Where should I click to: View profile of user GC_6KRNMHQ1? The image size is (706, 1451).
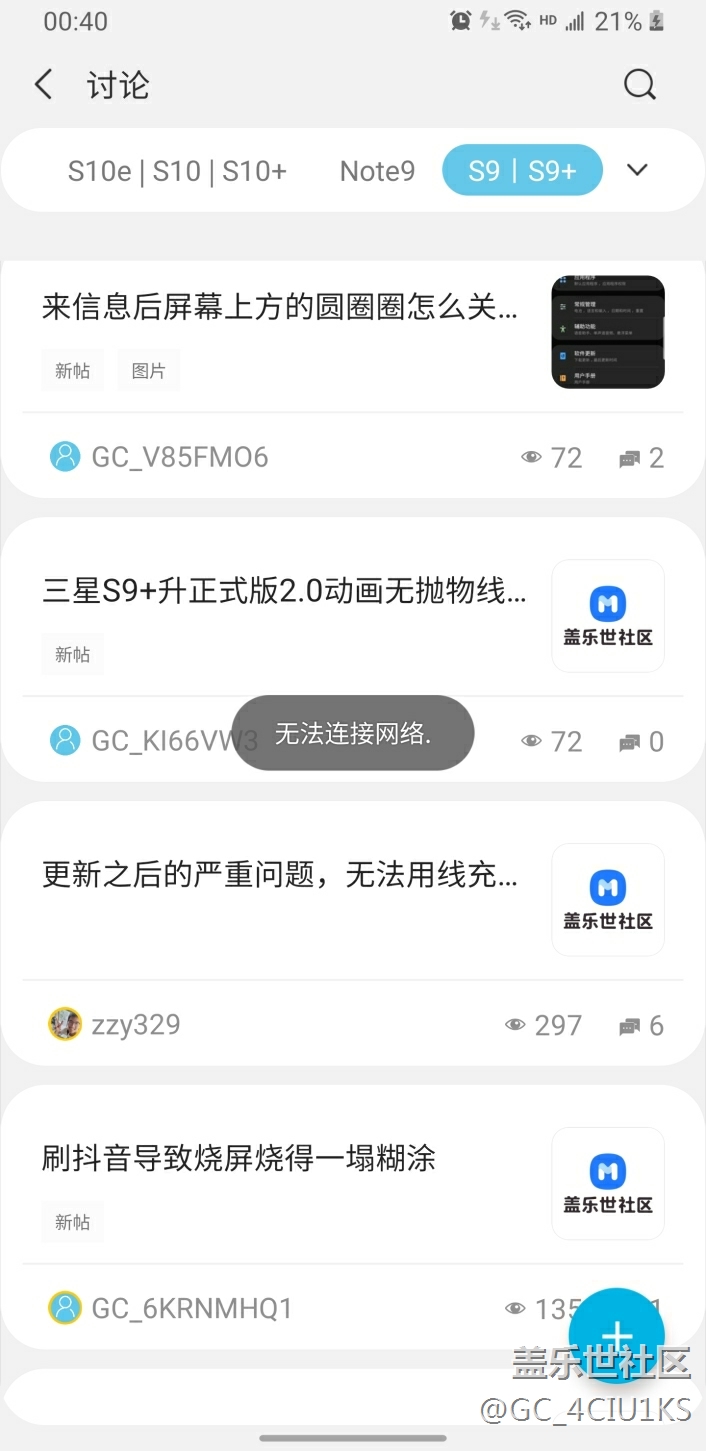[190, 1308]
